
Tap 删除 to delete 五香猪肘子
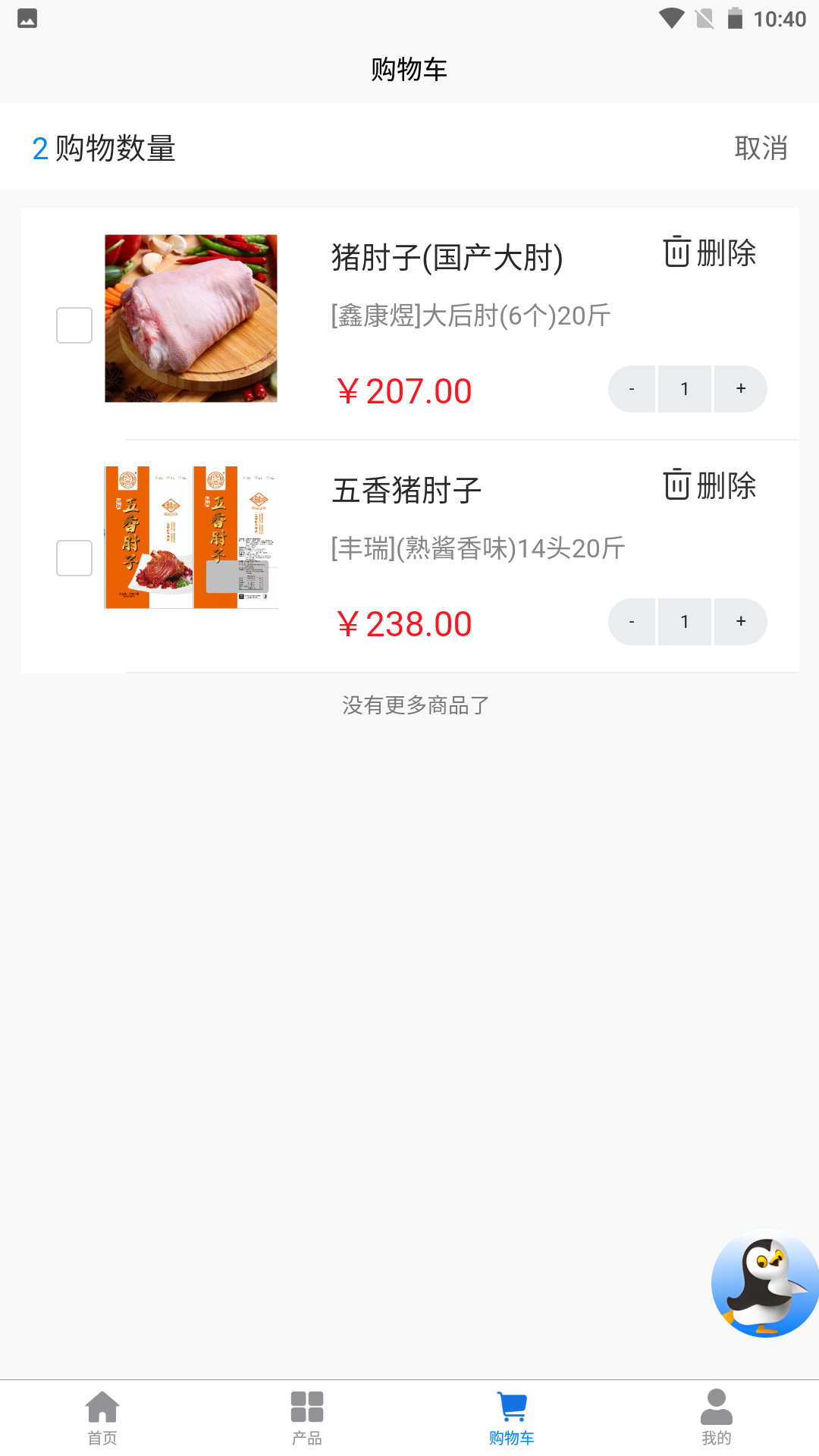(x=726, y=487)
